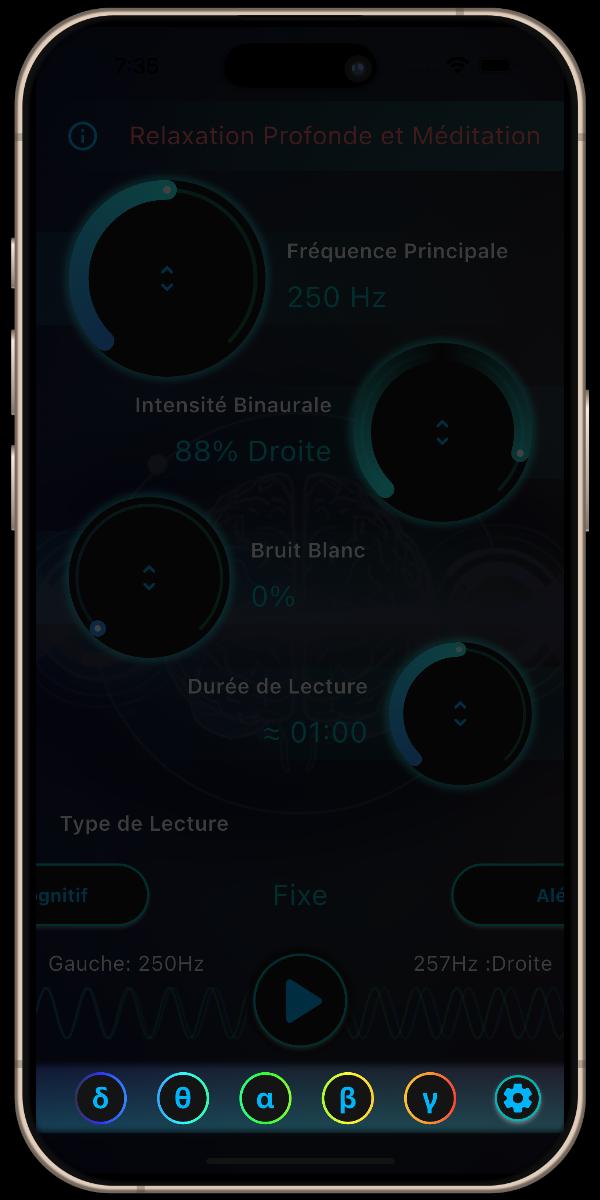Tap the Durée de Lecture dial
The width and height of the screenshot is (600, 1200).
click(460, 713)
